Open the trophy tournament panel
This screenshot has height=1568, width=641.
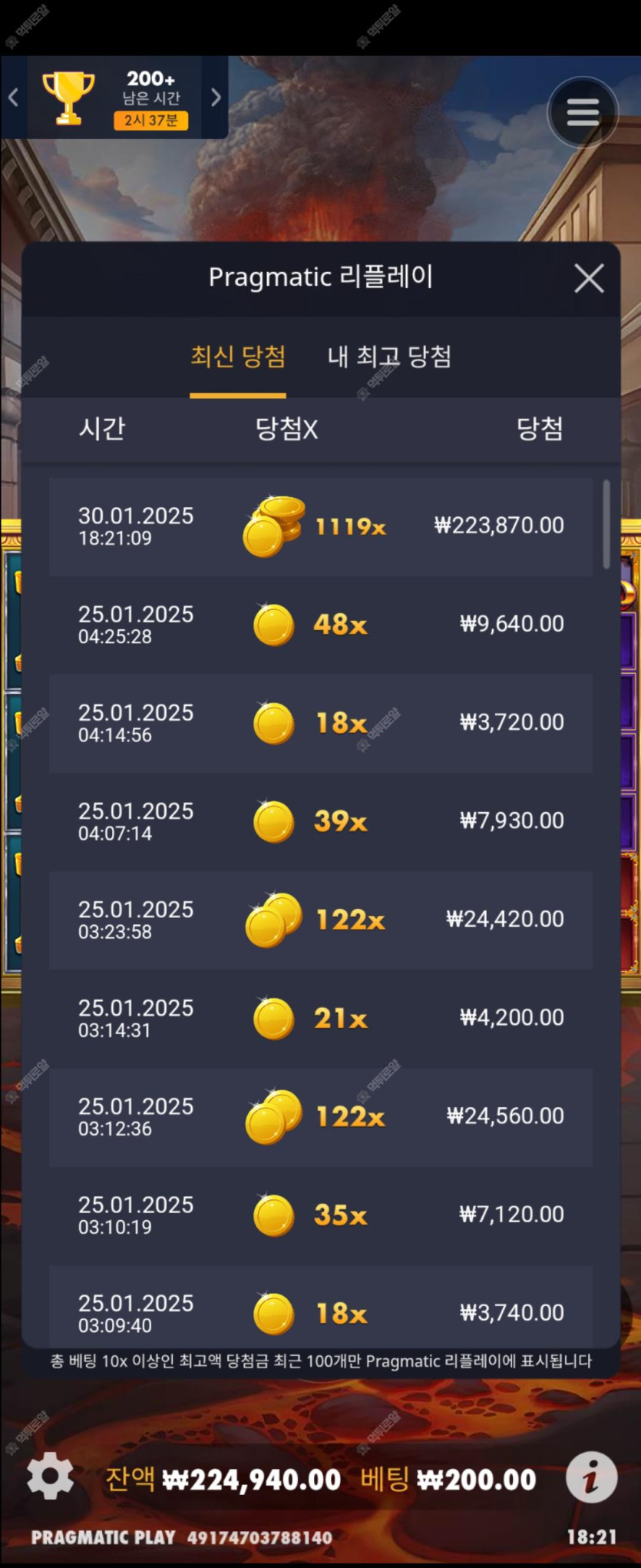[x=115, y=98]
